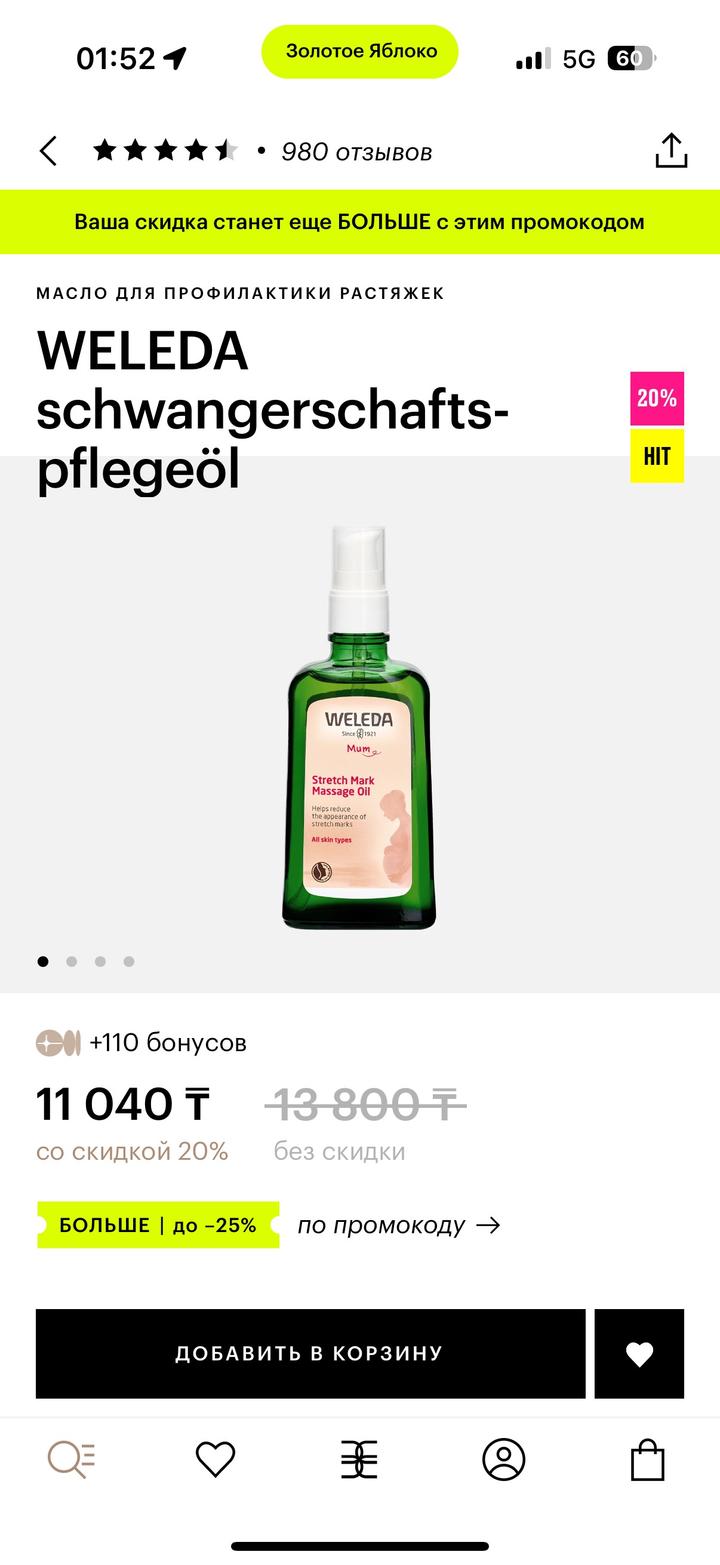The image size is (720, 1565).
Task: Go back using the back arrow
Action: pyautogui.click(x=48, y=152)
